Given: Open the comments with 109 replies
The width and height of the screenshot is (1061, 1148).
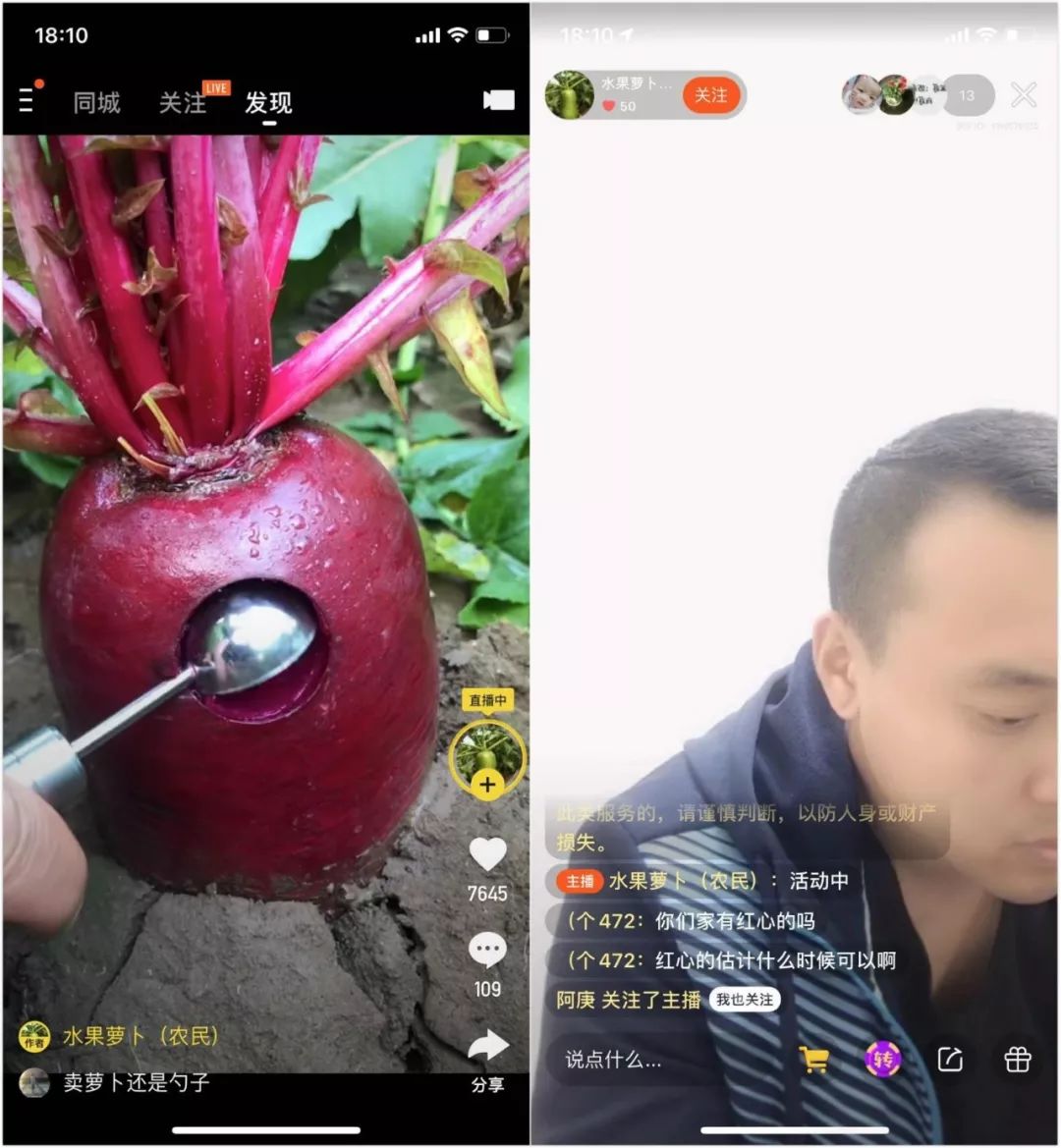Looking at the screenshot, I should tap(487, 952).
